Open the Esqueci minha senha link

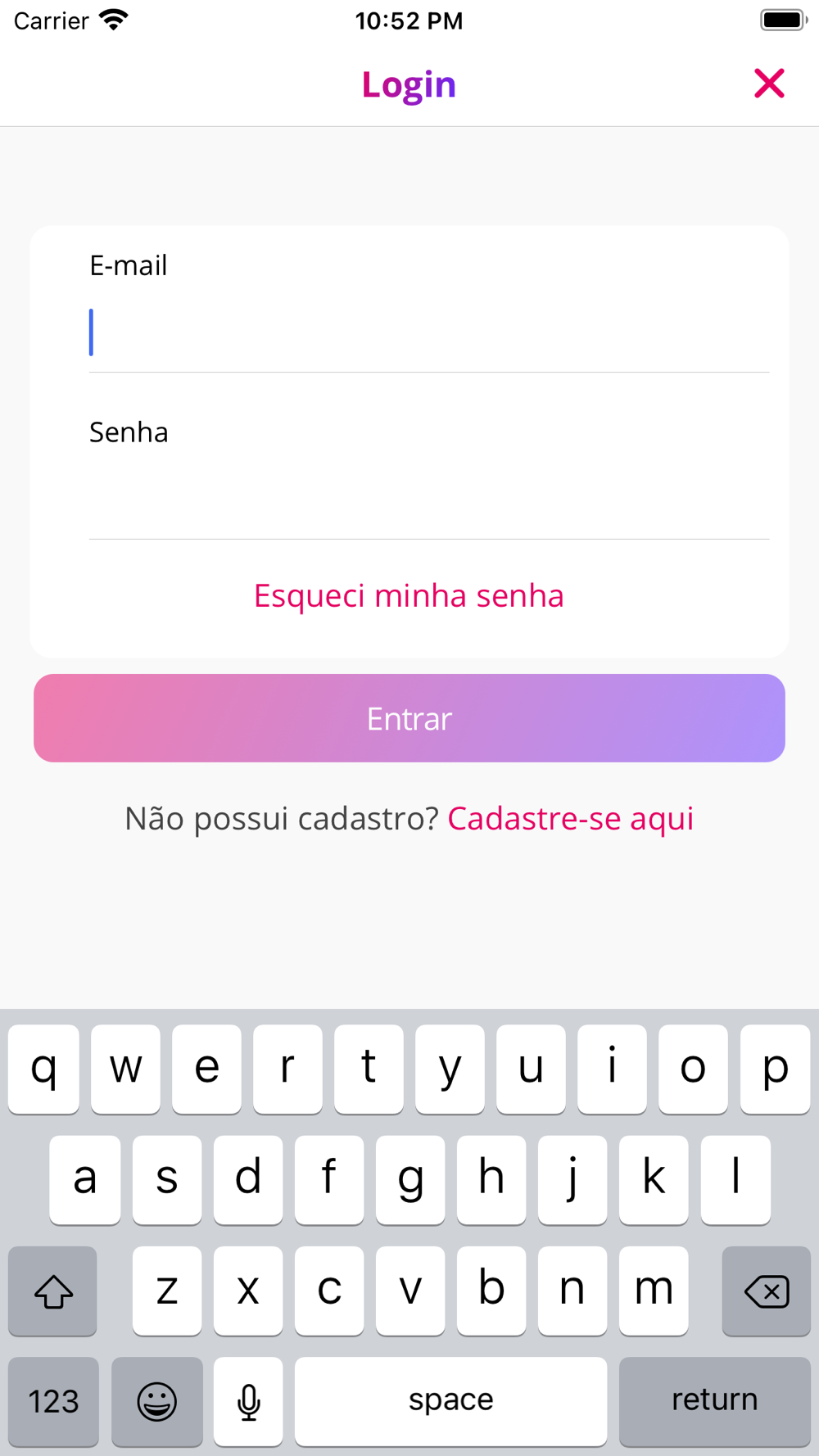tap(409, 596)
